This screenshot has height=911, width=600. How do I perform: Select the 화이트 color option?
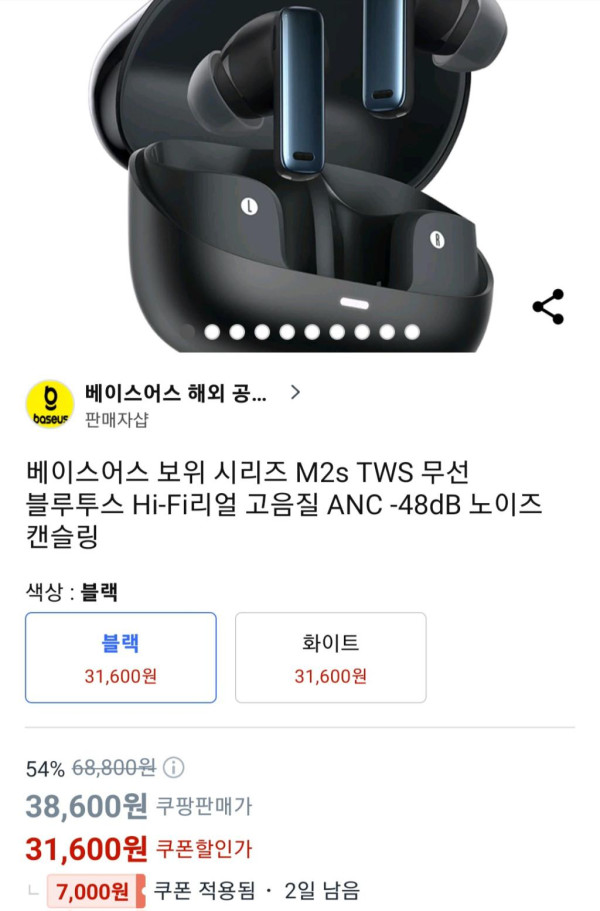330,657
